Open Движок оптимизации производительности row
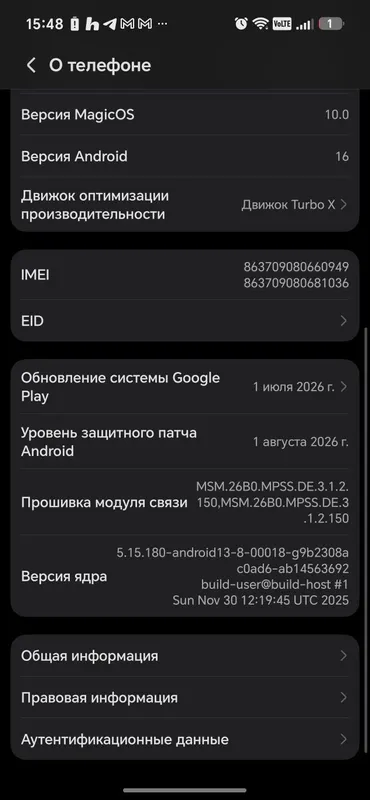This screenshot has width=370, height=800. pos(185,205)
